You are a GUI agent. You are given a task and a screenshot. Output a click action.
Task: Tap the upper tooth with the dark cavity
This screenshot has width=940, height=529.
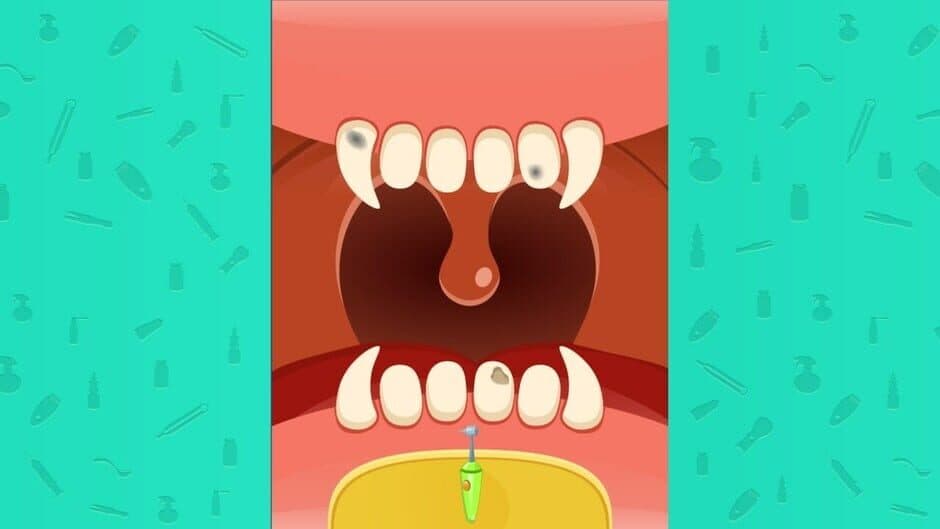(x=539, y=158)
